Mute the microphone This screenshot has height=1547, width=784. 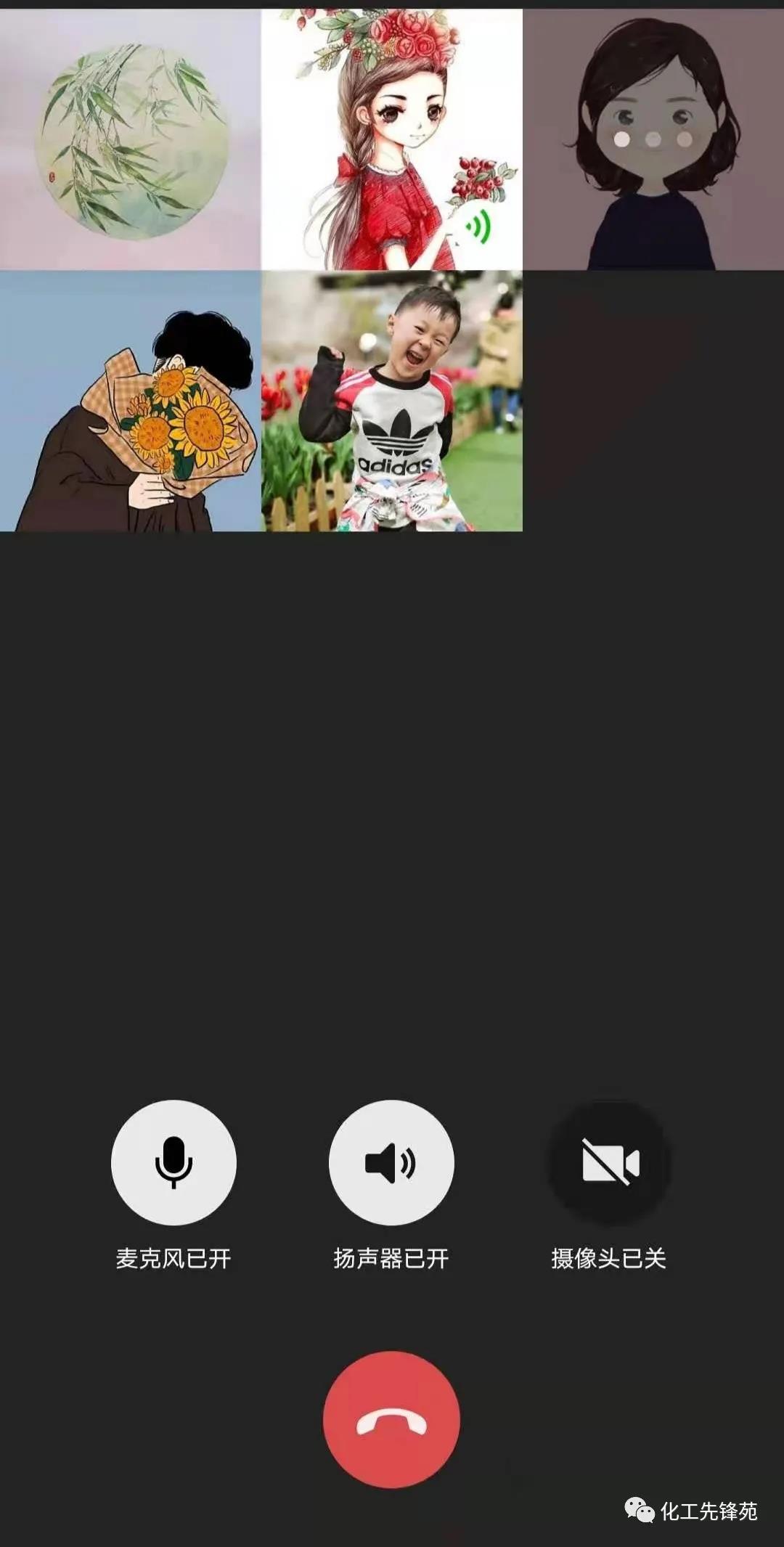click(x=173, y=1162)
